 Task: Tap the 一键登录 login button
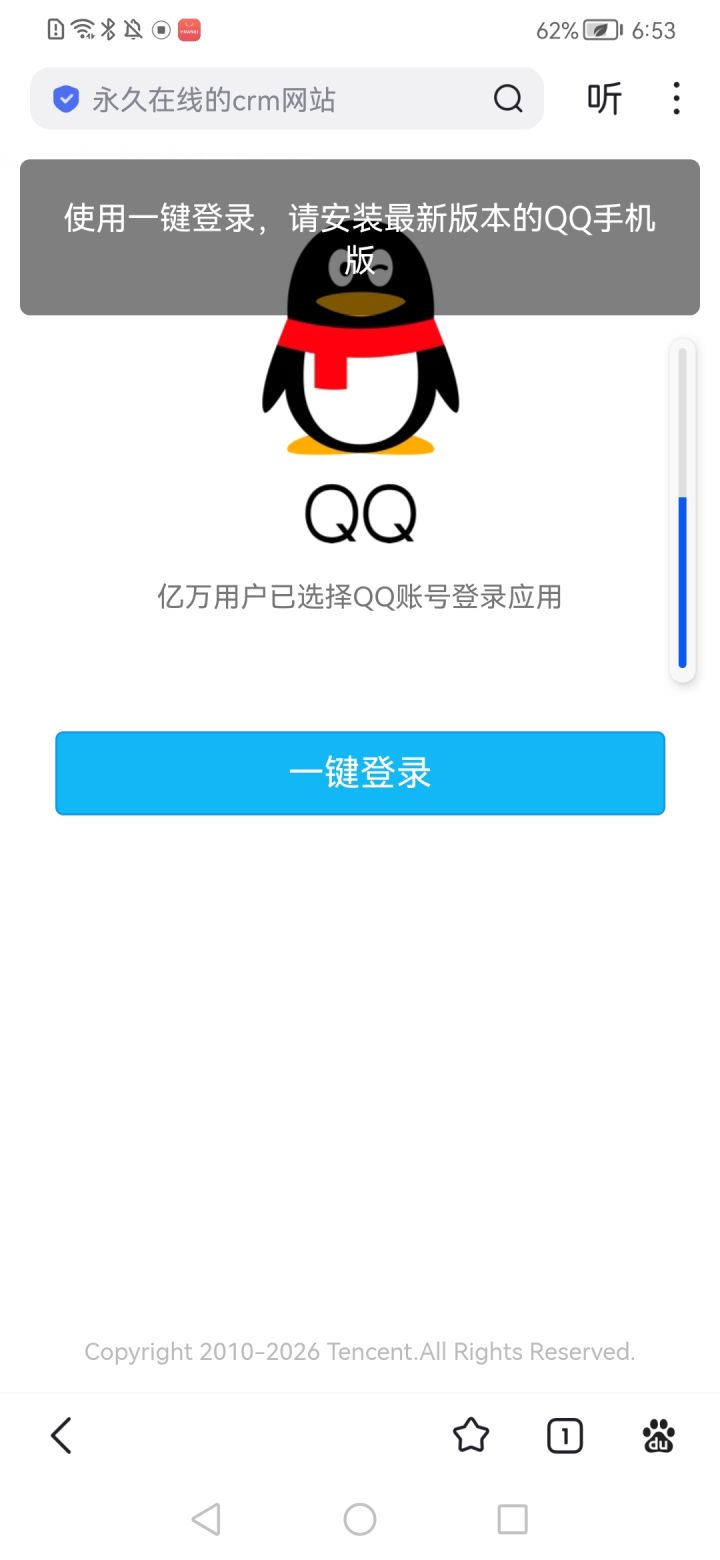360,773
